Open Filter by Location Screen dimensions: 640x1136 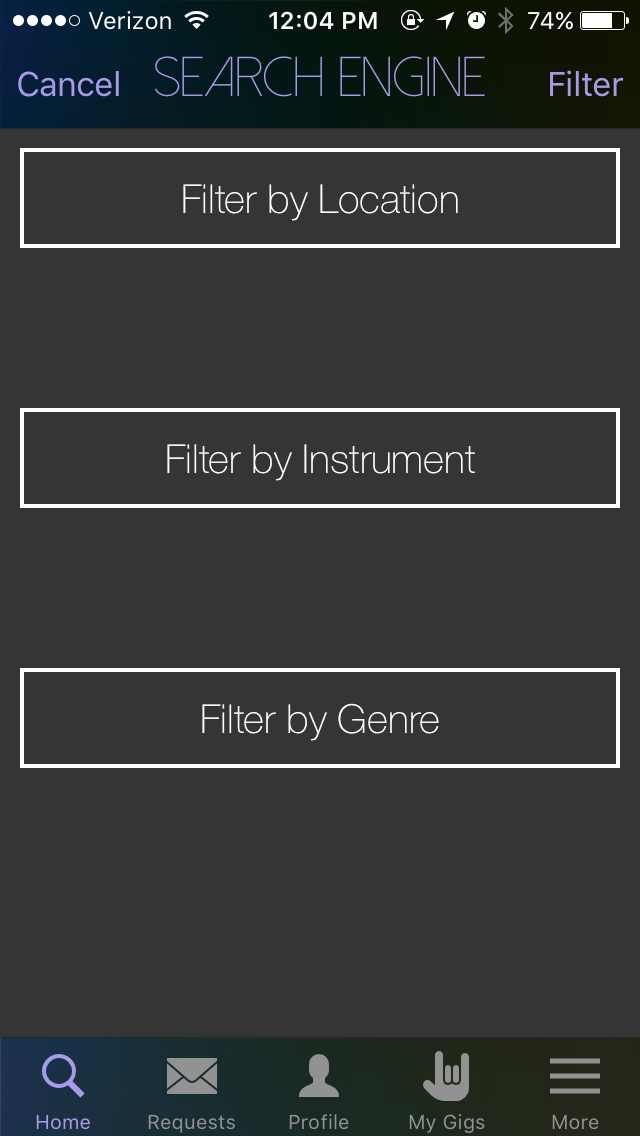click(x=320, y=198)
